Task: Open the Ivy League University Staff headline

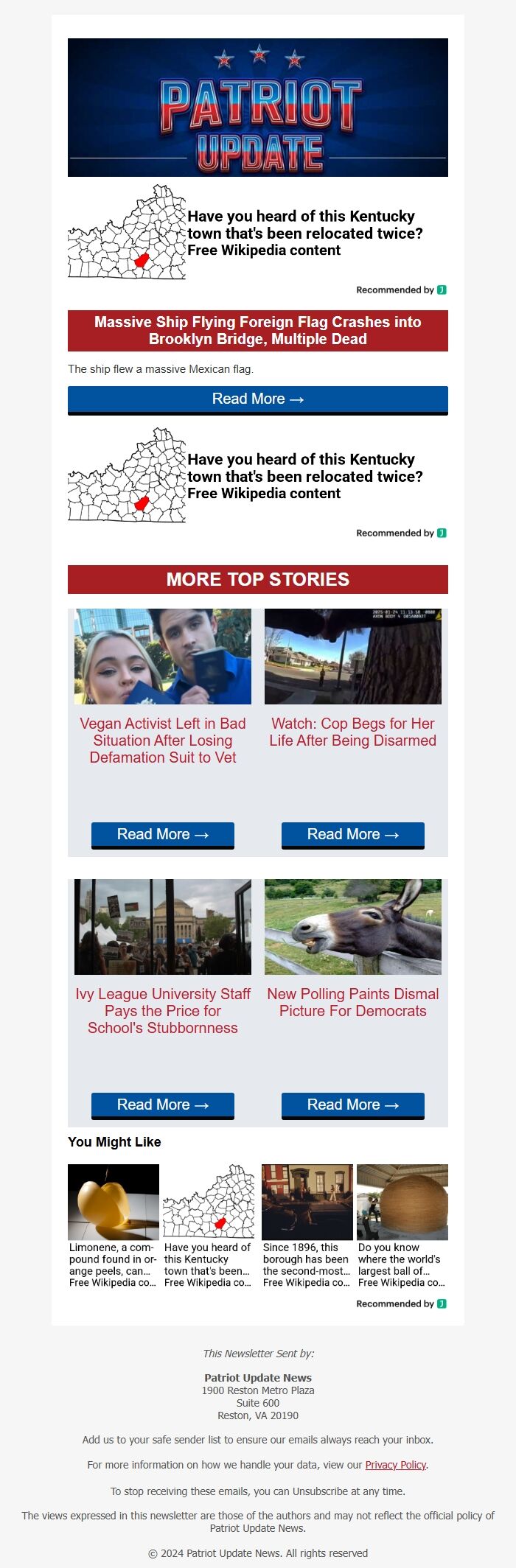Action: pos(163,1010)
